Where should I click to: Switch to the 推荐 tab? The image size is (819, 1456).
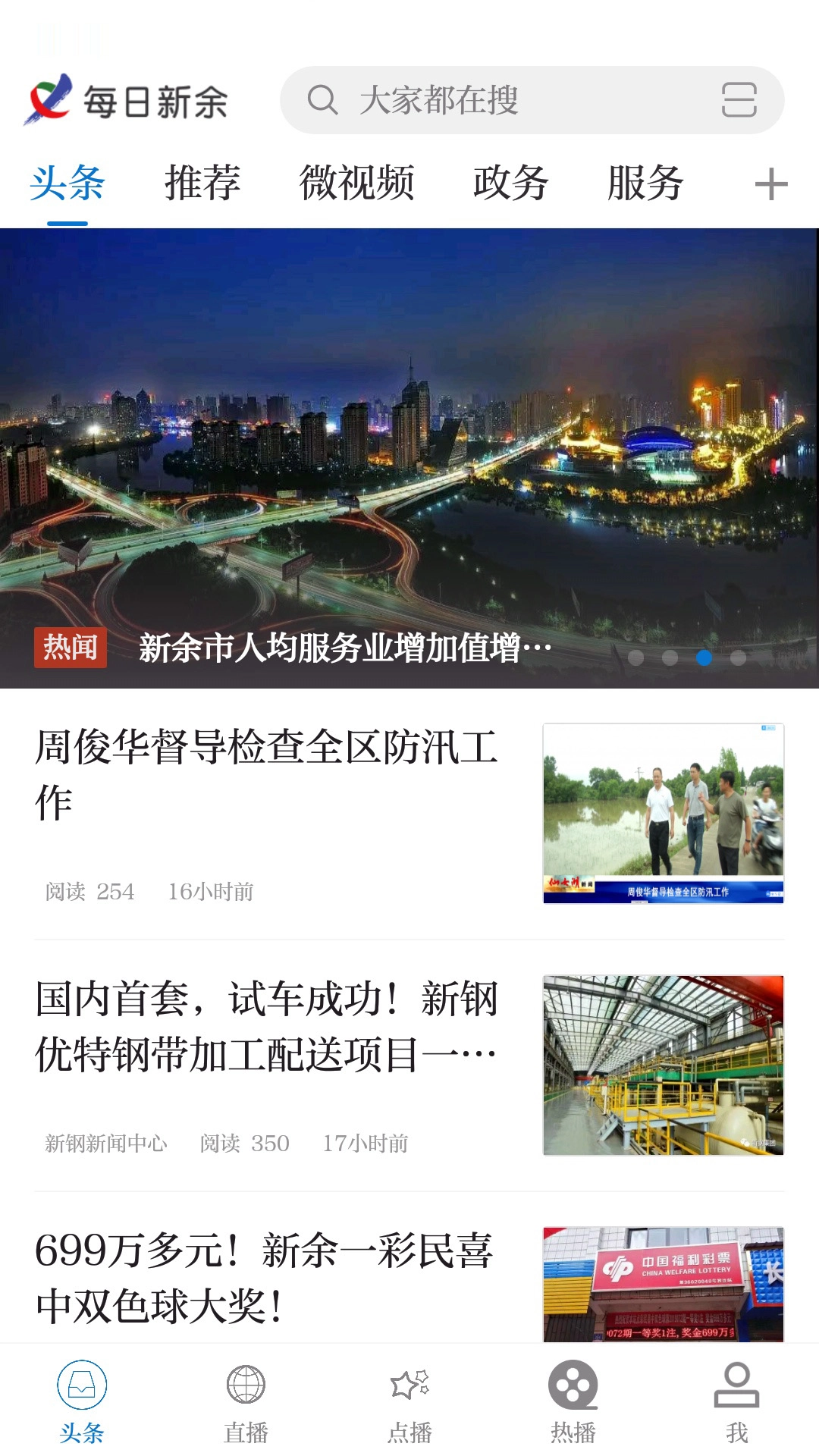click(202, 184)
